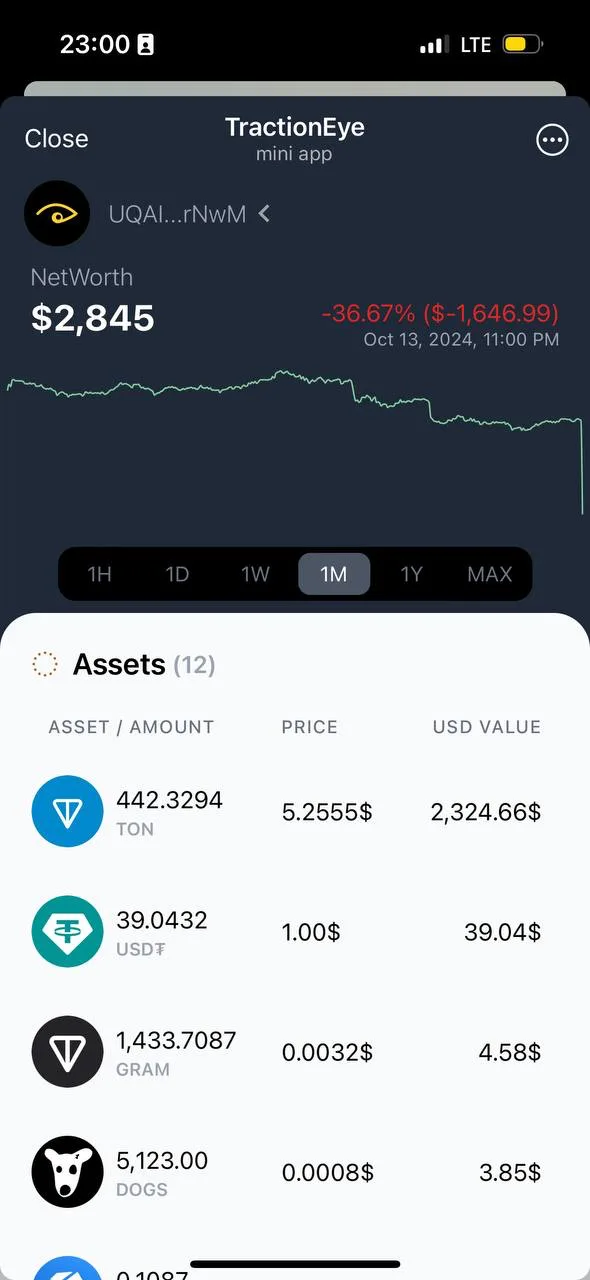Select the 1M chart range

334,574
